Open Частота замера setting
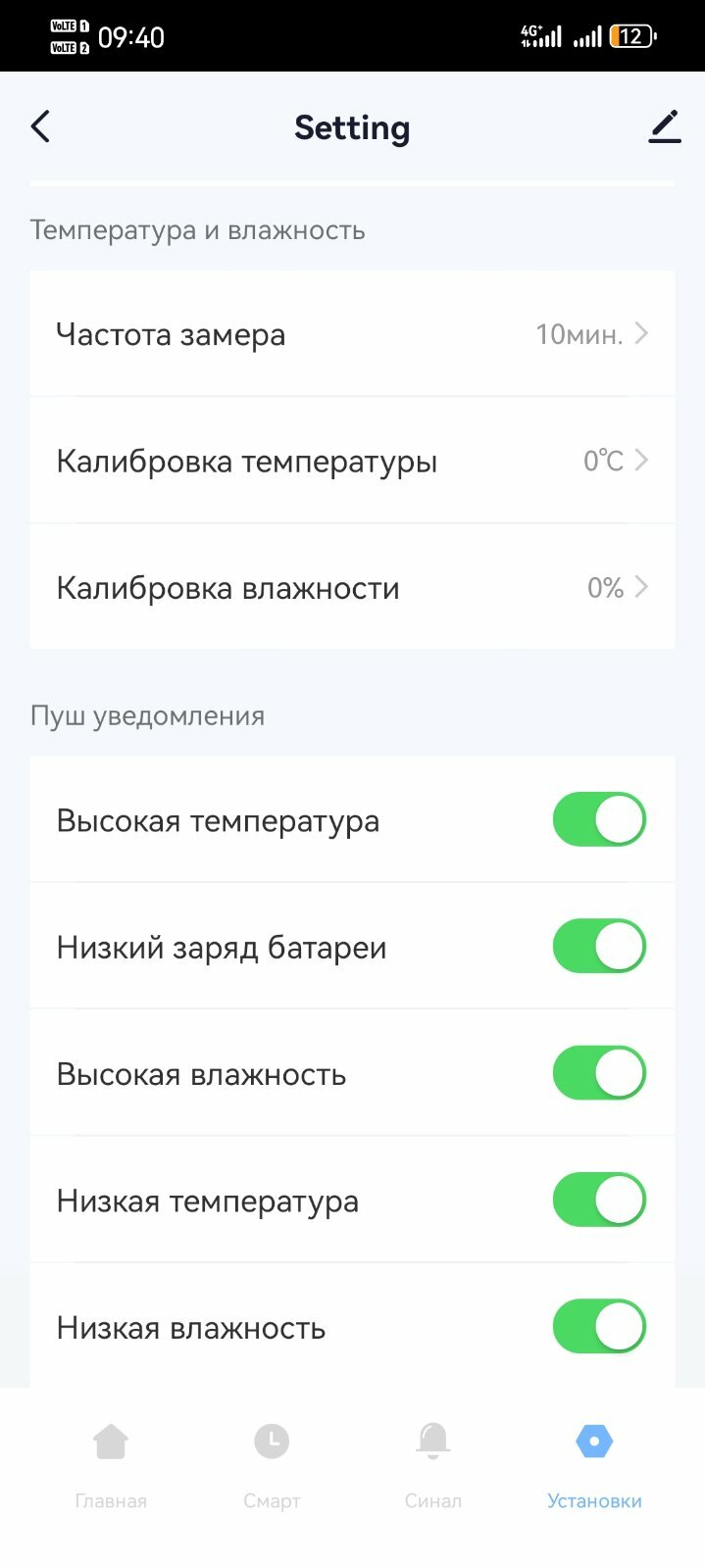The image size is (705, 1568). pyautogui.click(x=352, y=334)
